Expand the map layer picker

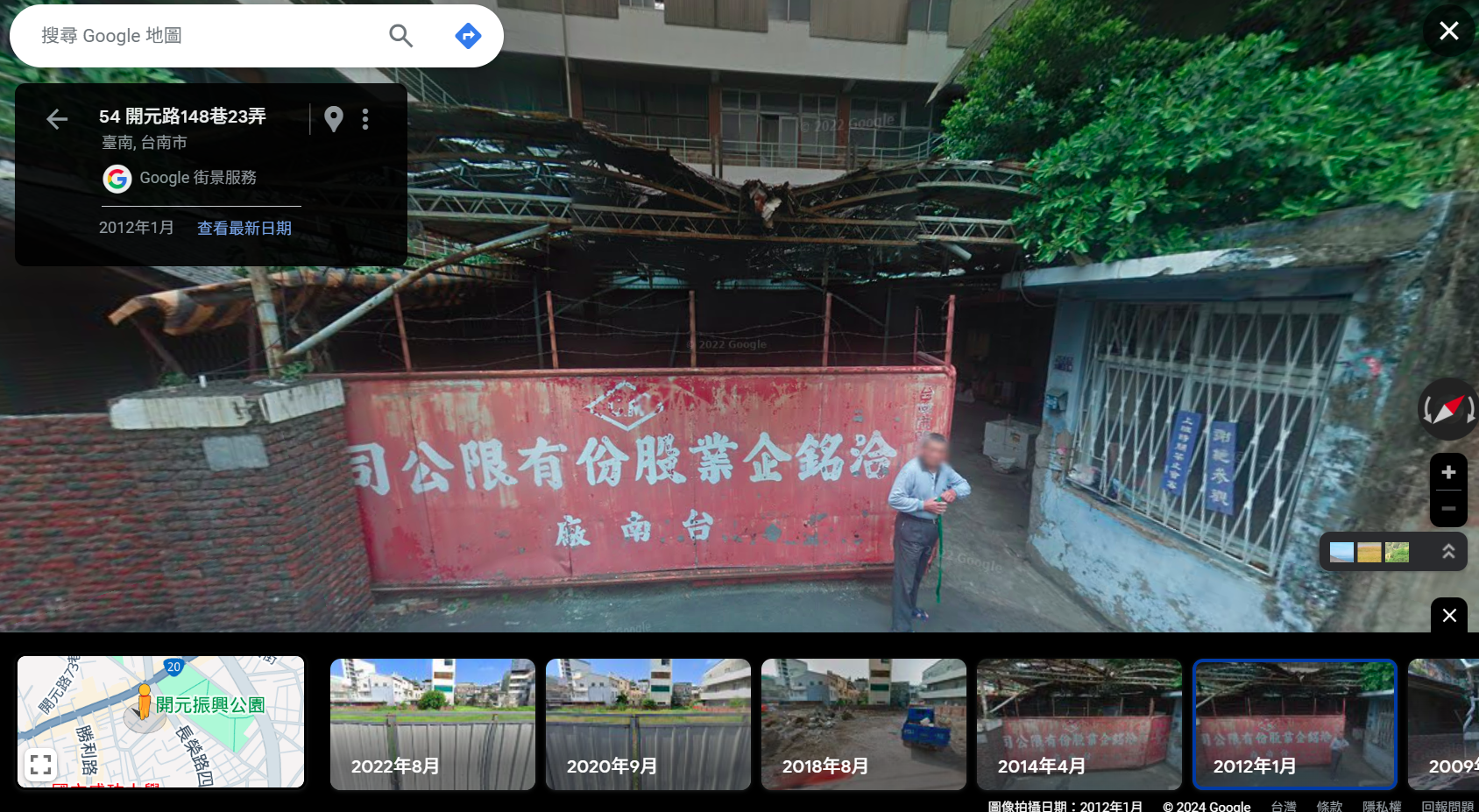pyautogui.click(x=1448, y=552)
